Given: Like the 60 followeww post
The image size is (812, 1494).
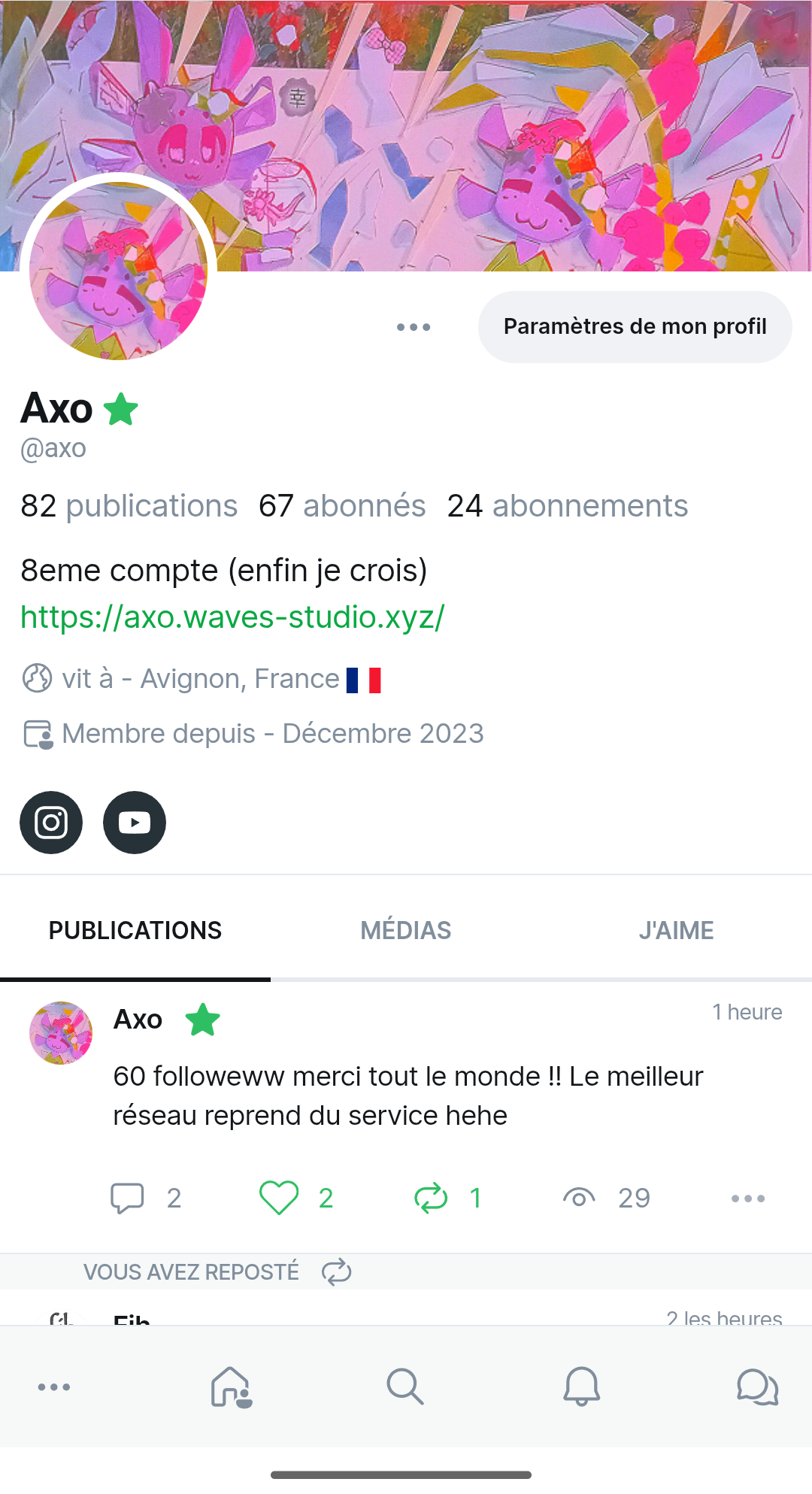Looking at the screenshot, I should 279,1198.
